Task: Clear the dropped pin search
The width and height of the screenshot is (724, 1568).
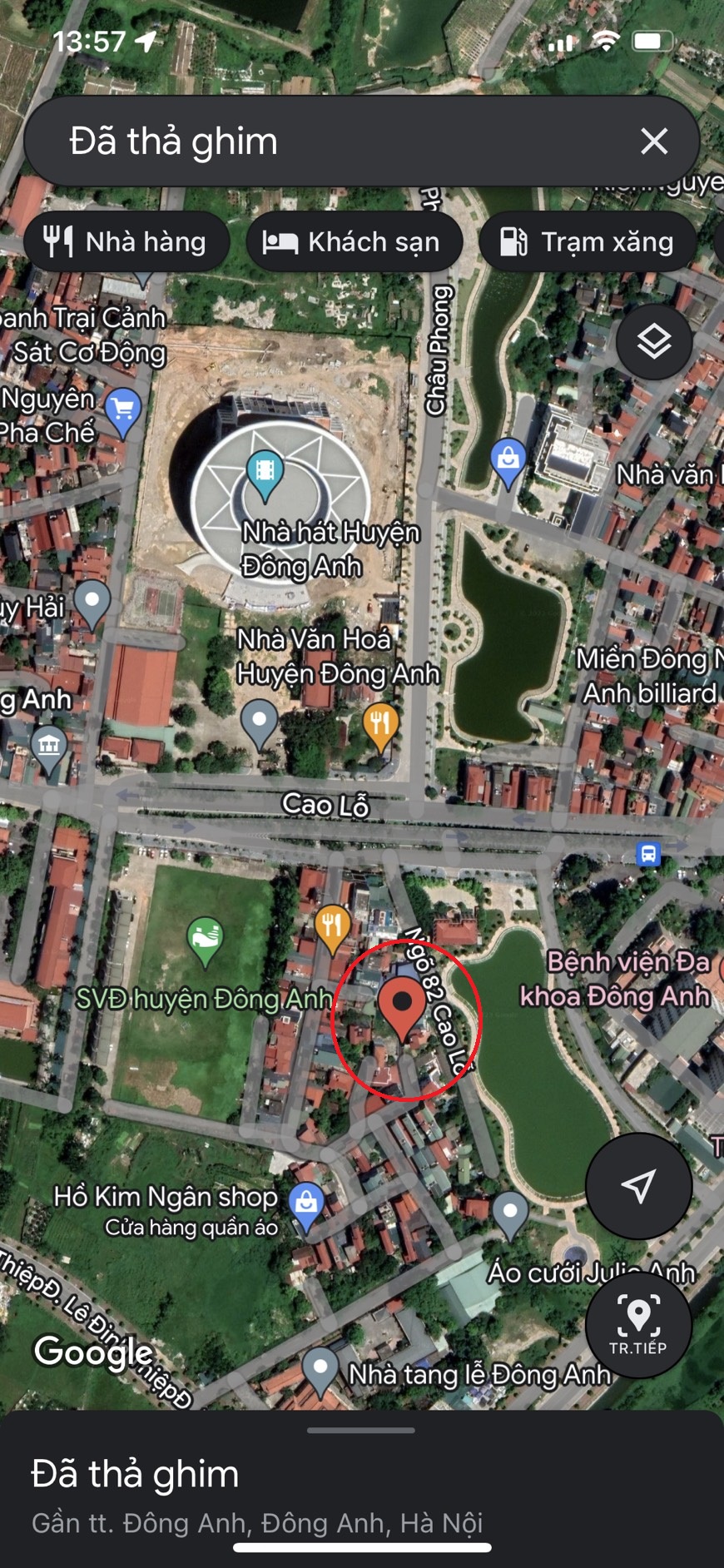Action: (x=654, y=141)
